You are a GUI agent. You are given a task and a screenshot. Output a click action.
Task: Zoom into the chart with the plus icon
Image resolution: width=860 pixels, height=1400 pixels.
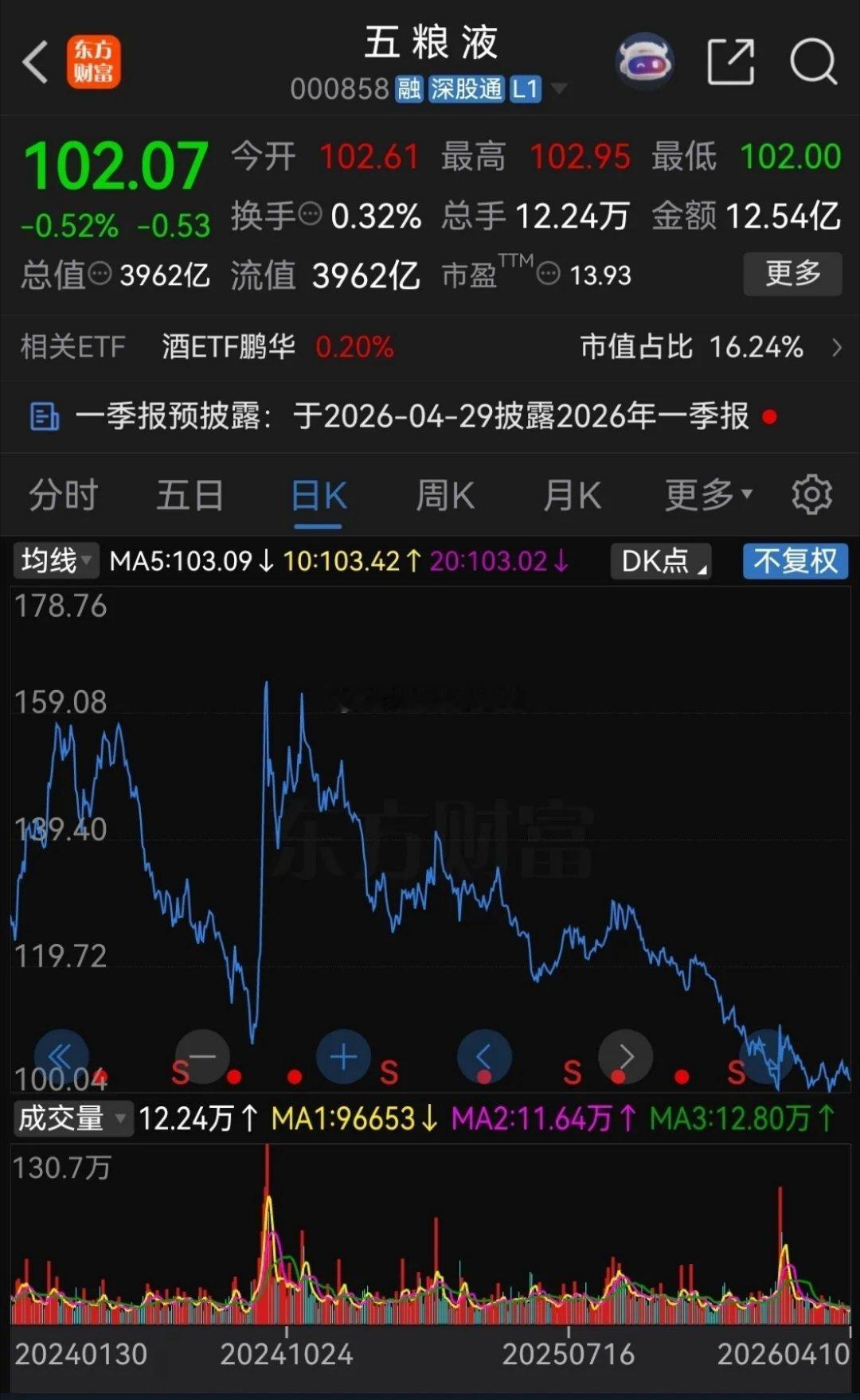pos(343,1056)
